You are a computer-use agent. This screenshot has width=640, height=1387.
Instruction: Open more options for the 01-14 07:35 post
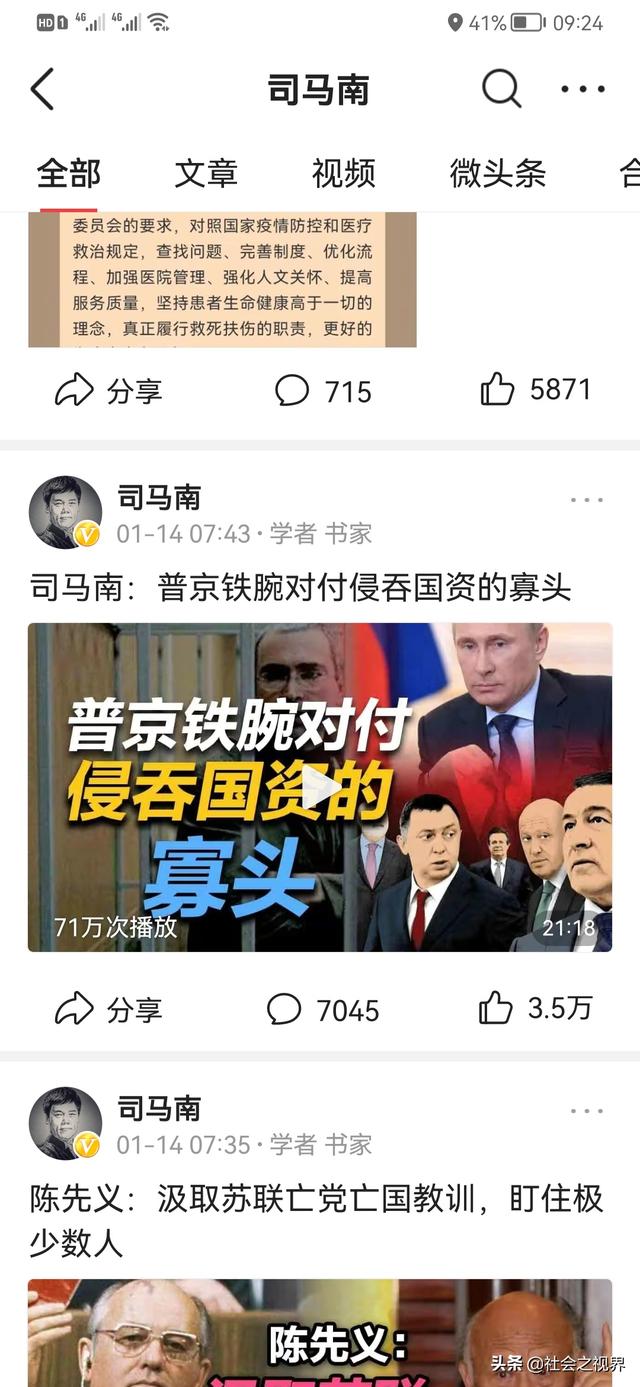coord(586,1111)
